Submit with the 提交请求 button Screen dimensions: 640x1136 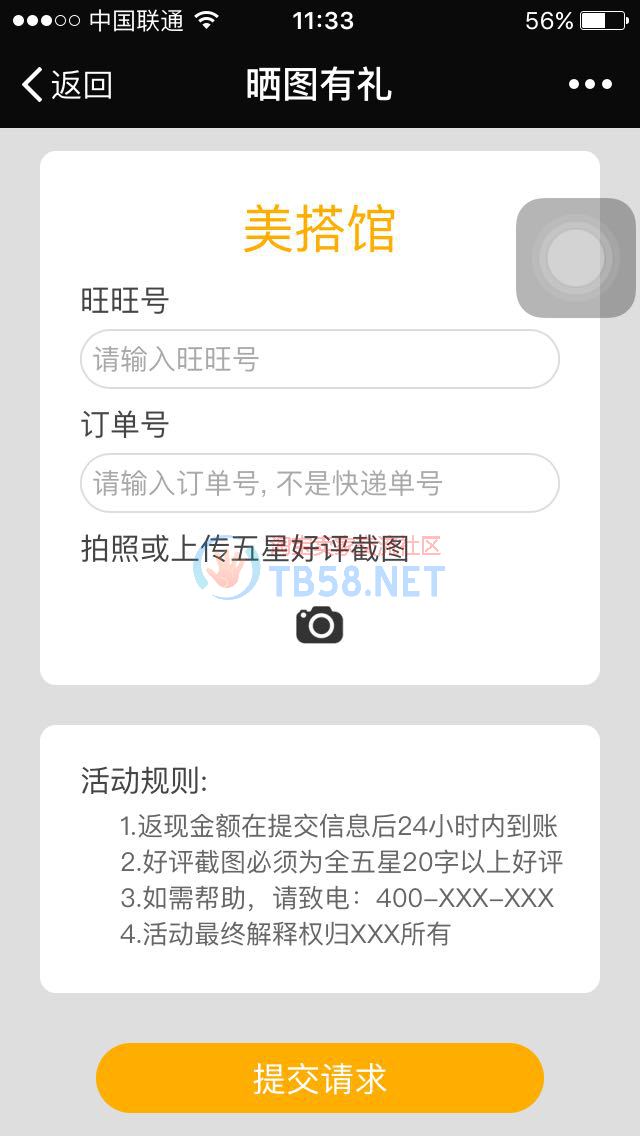click(319, 1078)
